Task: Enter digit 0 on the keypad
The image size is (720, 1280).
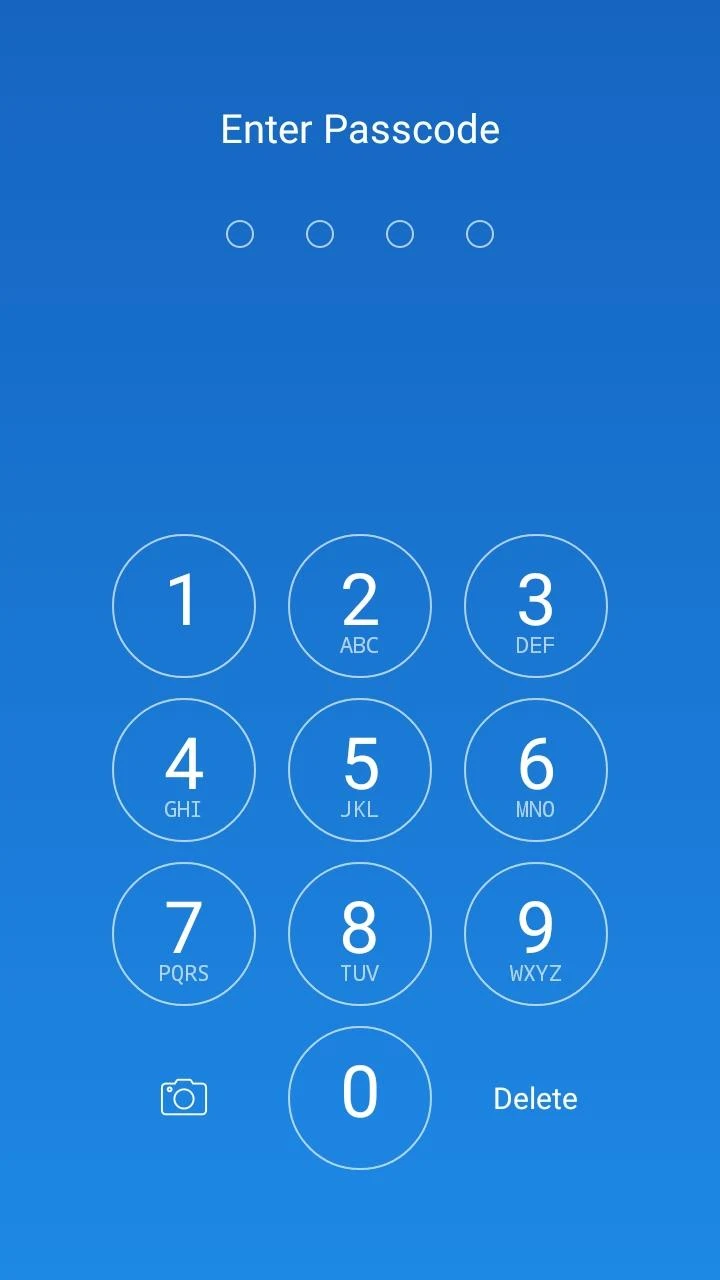Action: 360,1098
